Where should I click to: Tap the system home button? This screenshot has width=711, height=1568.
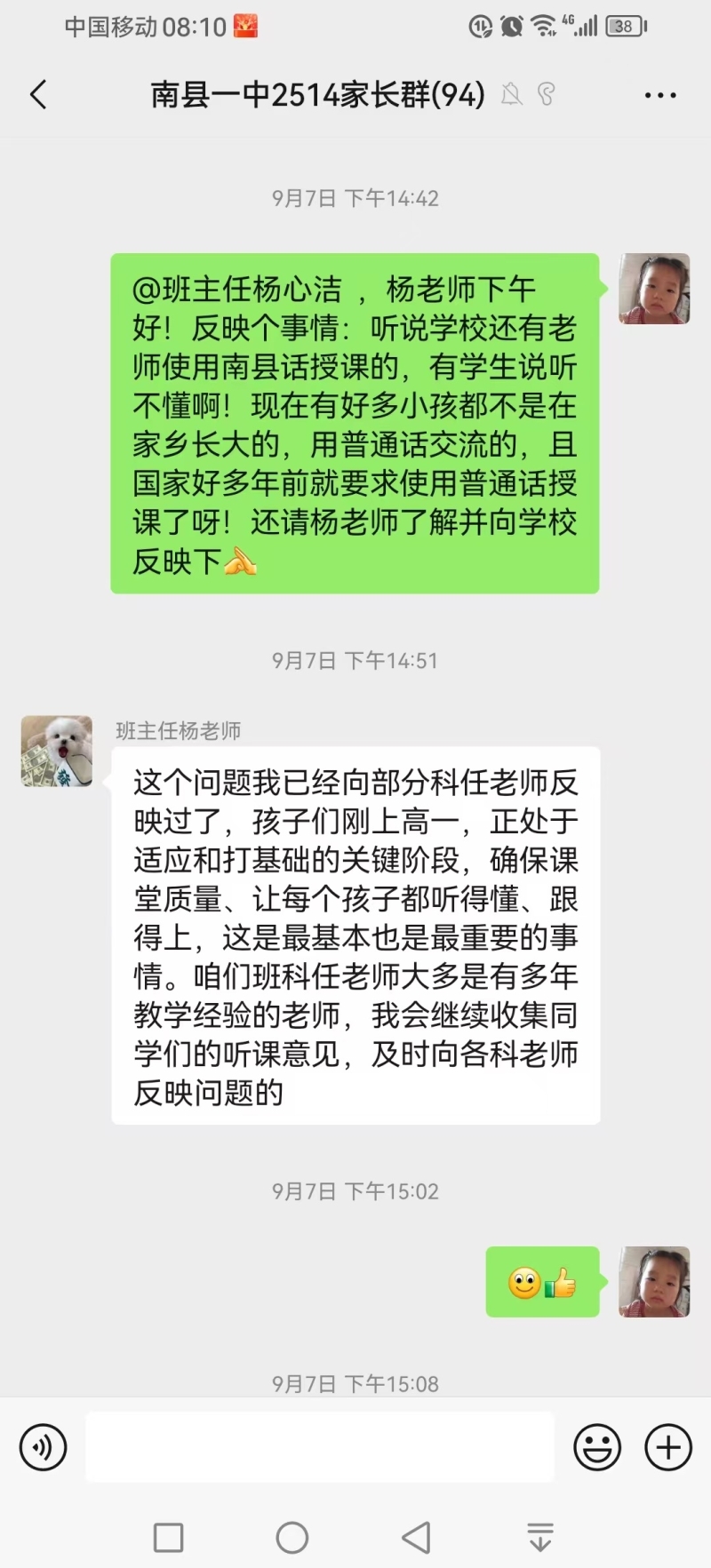292,1538
